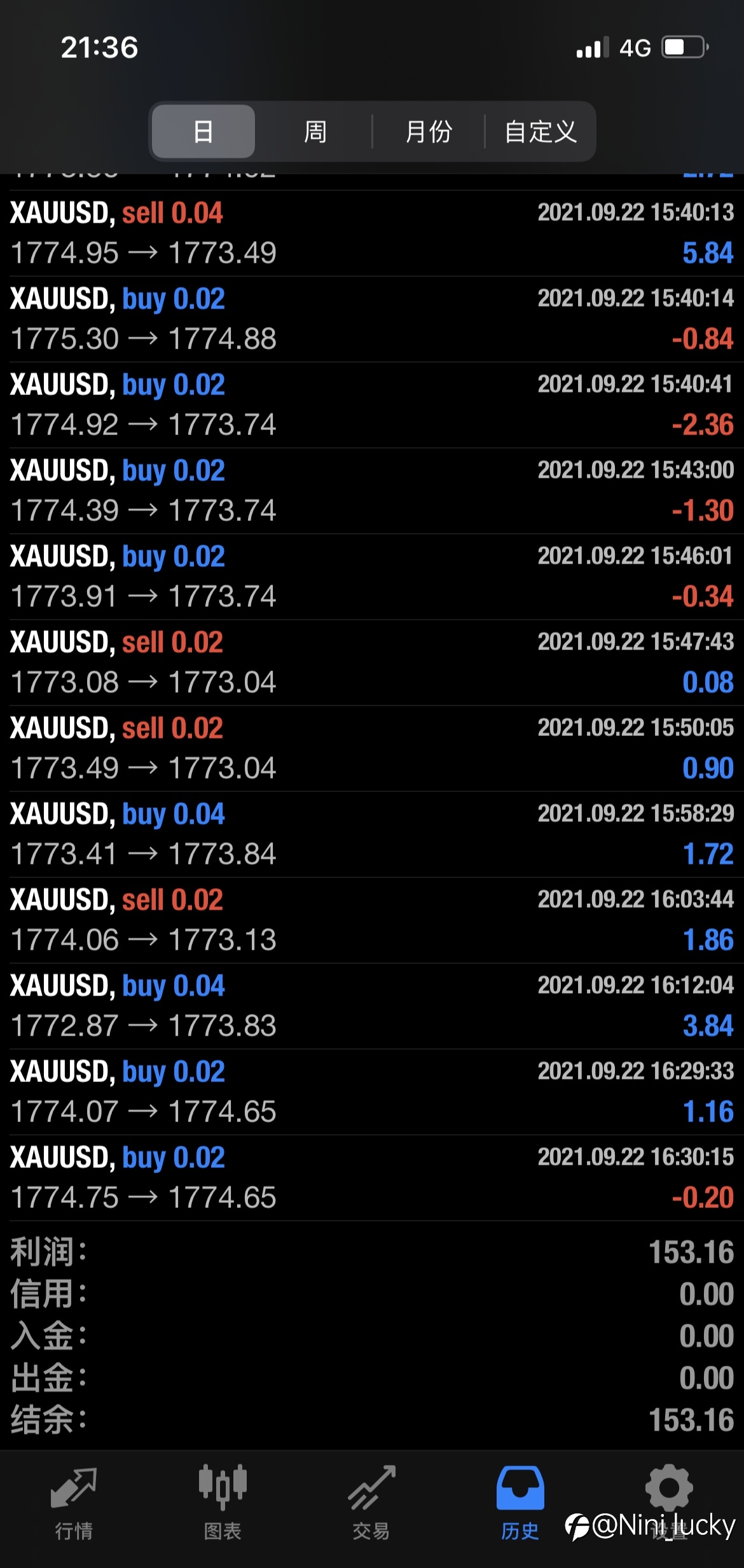Select the 日 (day) period segment
The image size is (744, 1568).
pyautogui.click(x=203, y=132)
